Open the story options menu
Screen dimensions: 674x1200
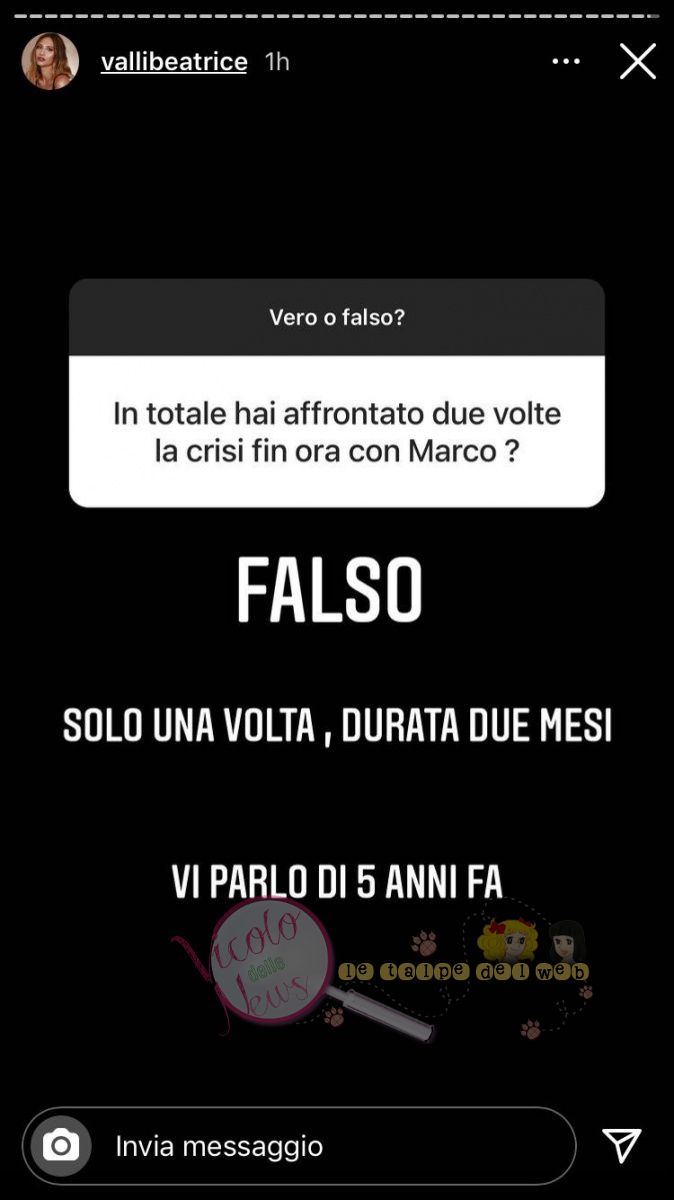566,62
